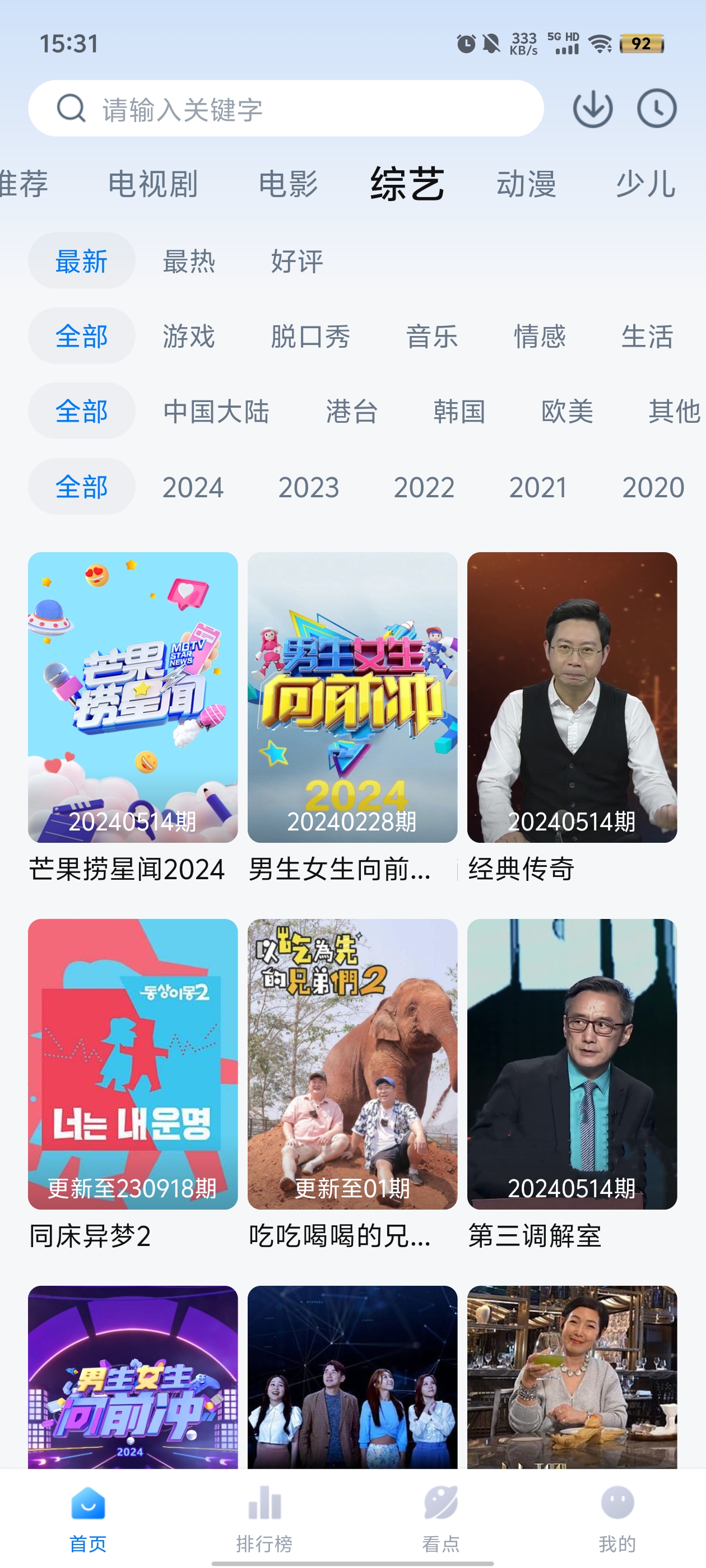Image resolution: width=706 pixels, height=1568 pixels.
Task: Open watch history clock icon
Action: point(656,109)
